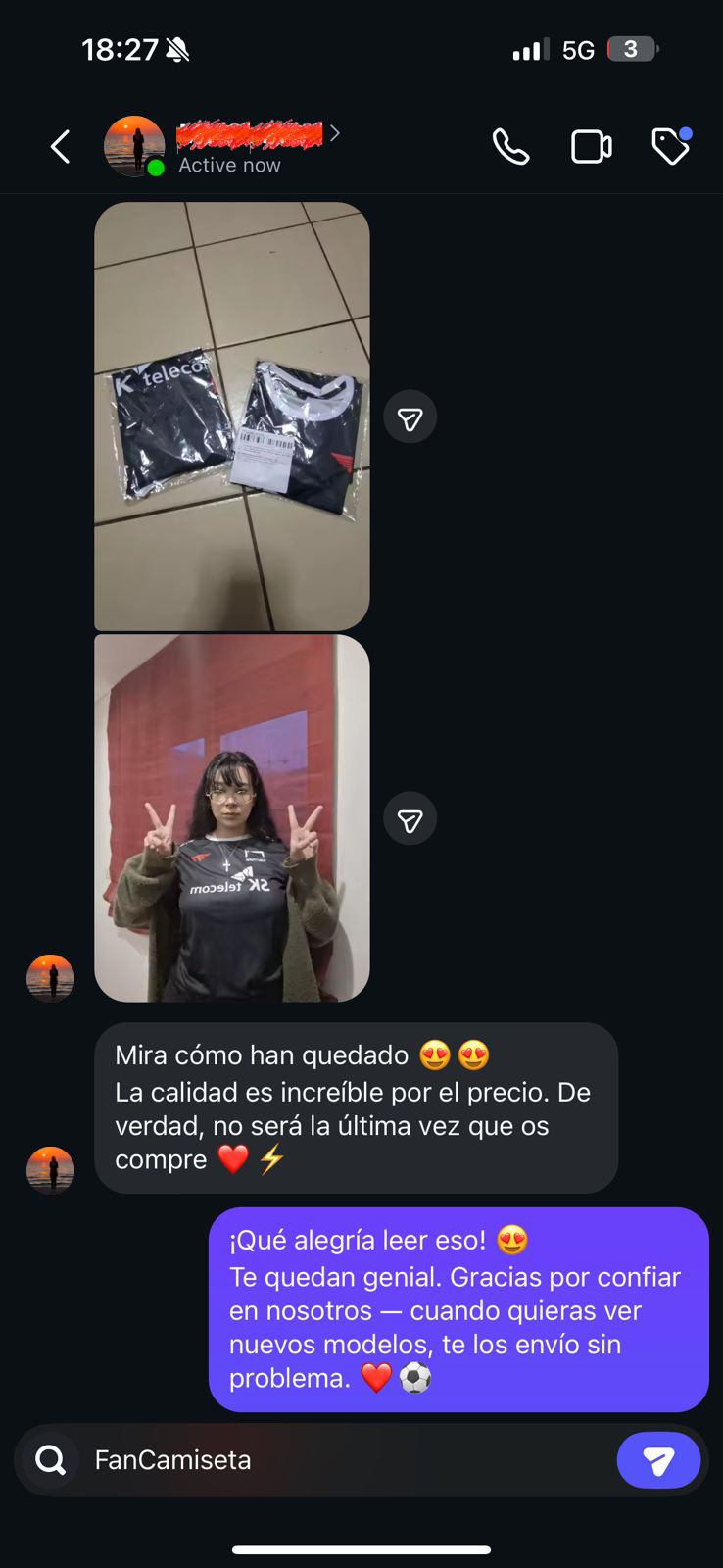The image size is (723, 1568).
Task: Send the typed message
Action: tap(658, 1460)
